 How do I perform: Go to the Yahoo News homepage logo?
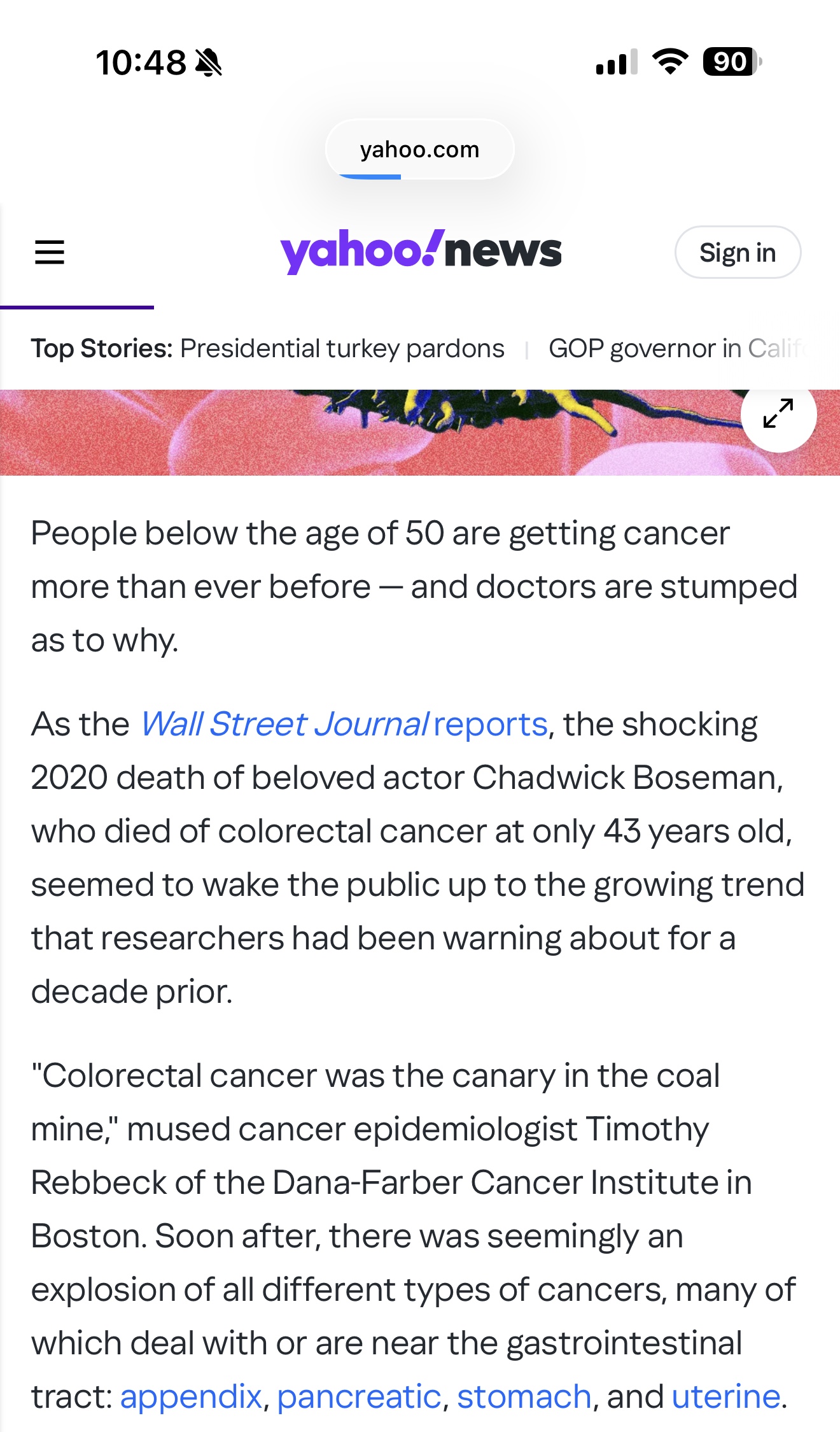(421, 252)
